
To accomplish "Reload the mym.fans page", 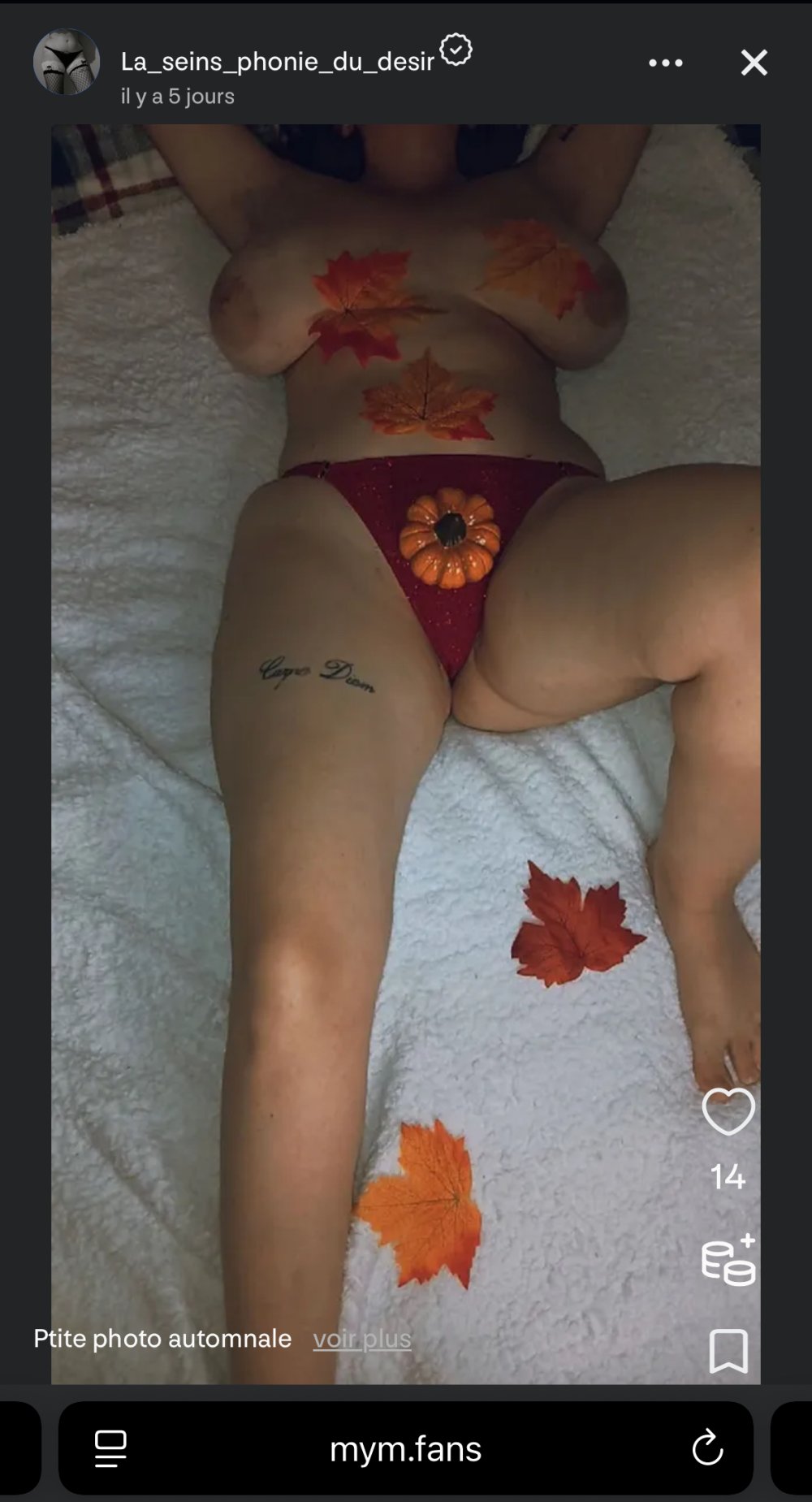I will pyautogui.click(x=706, y=1448).
